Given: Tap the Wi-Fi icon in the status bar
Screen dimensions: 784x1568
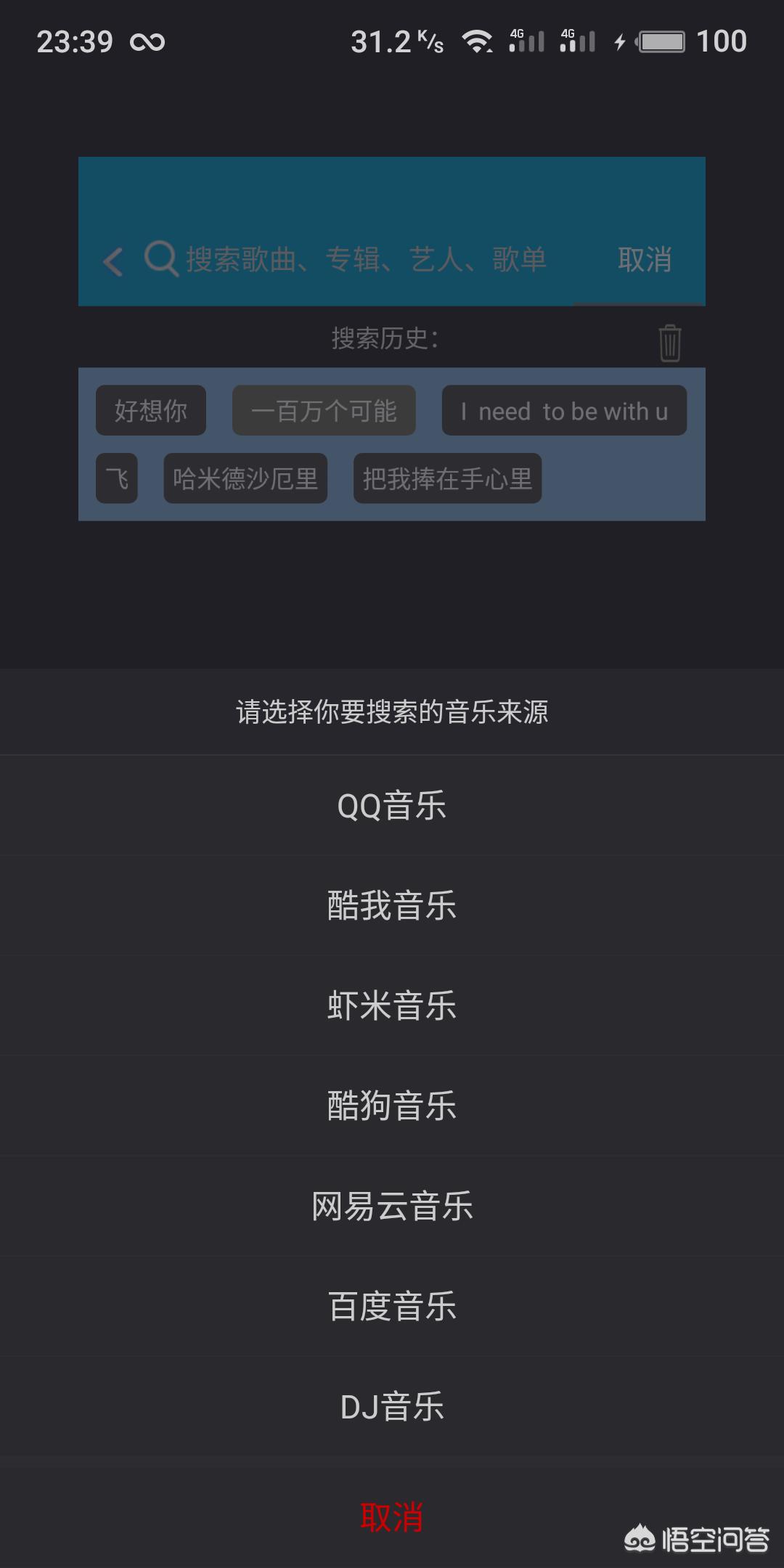Looking at the screenshot, I should point(475,41).
